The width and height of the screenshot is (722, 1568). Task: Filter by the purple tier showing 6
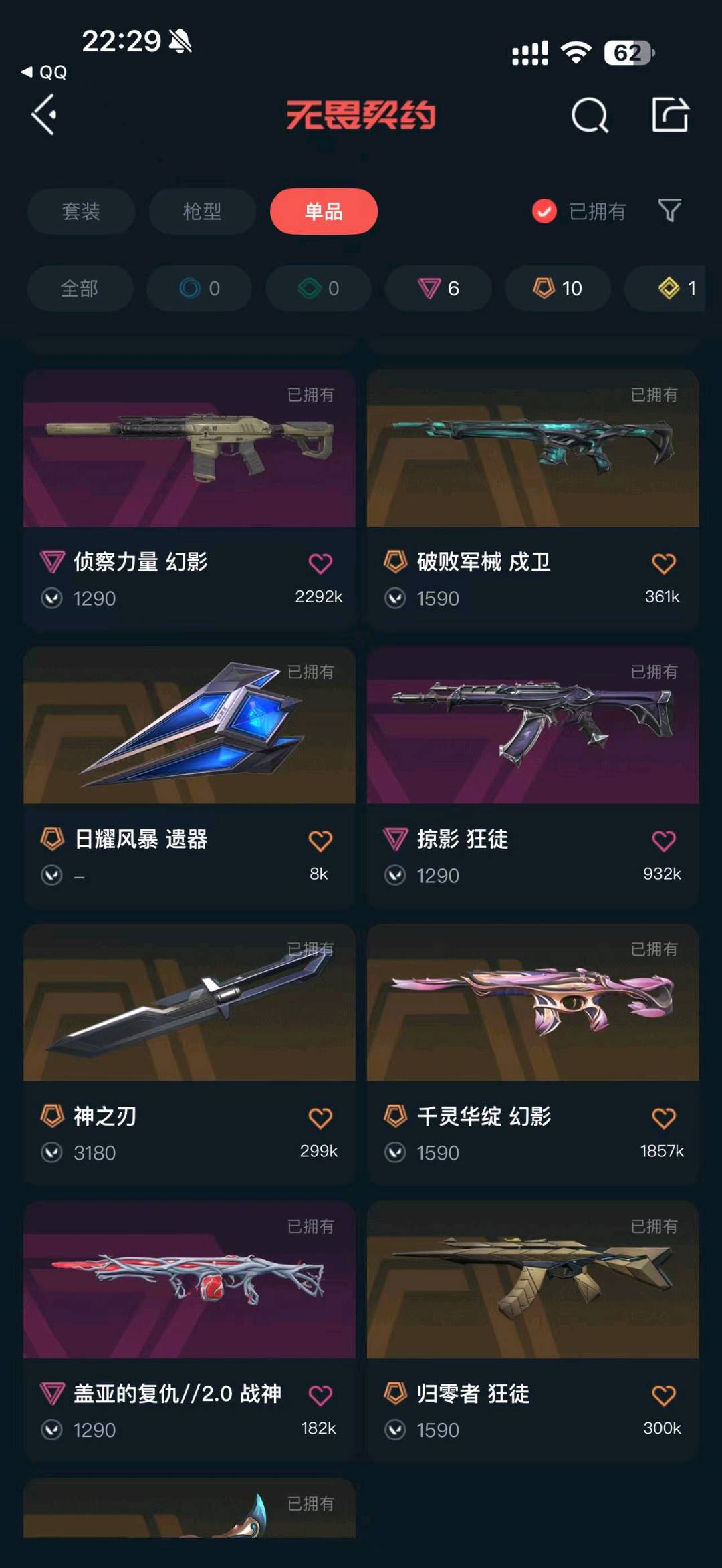tap(439, 288)
